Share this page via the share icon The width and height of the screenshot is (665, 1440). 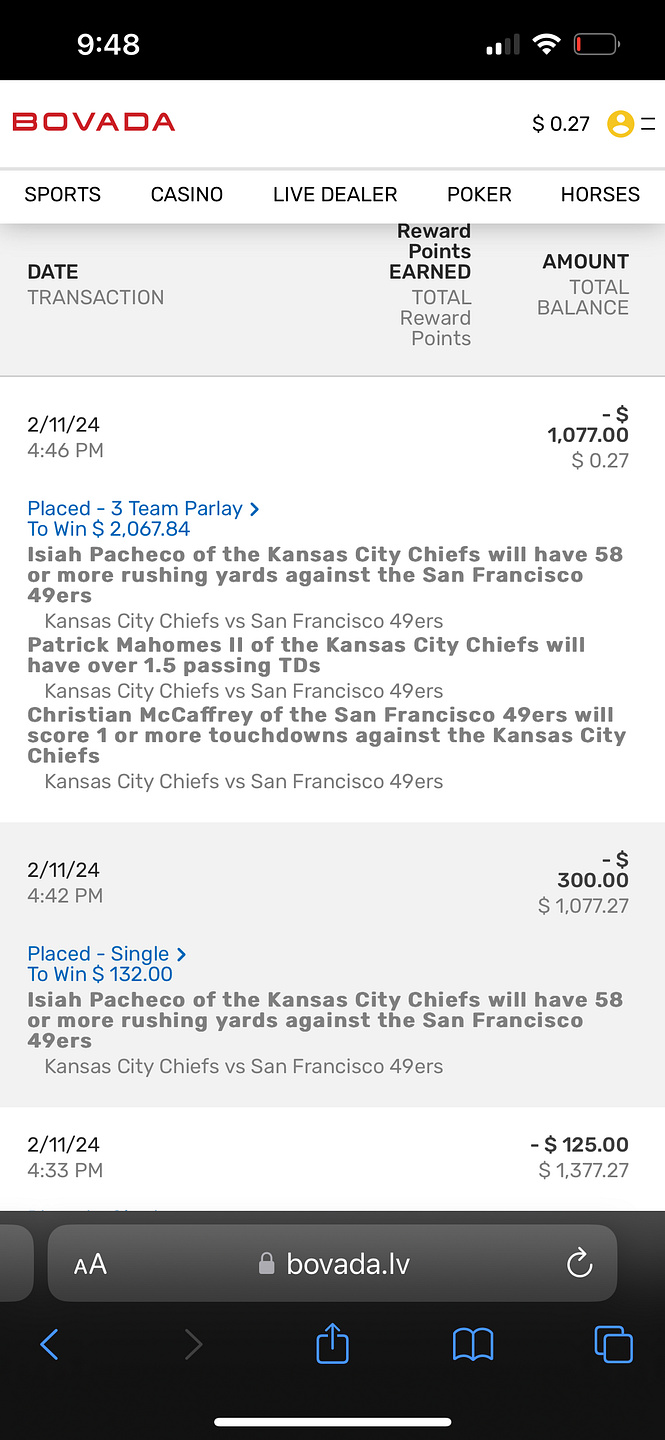[332, 1343]
